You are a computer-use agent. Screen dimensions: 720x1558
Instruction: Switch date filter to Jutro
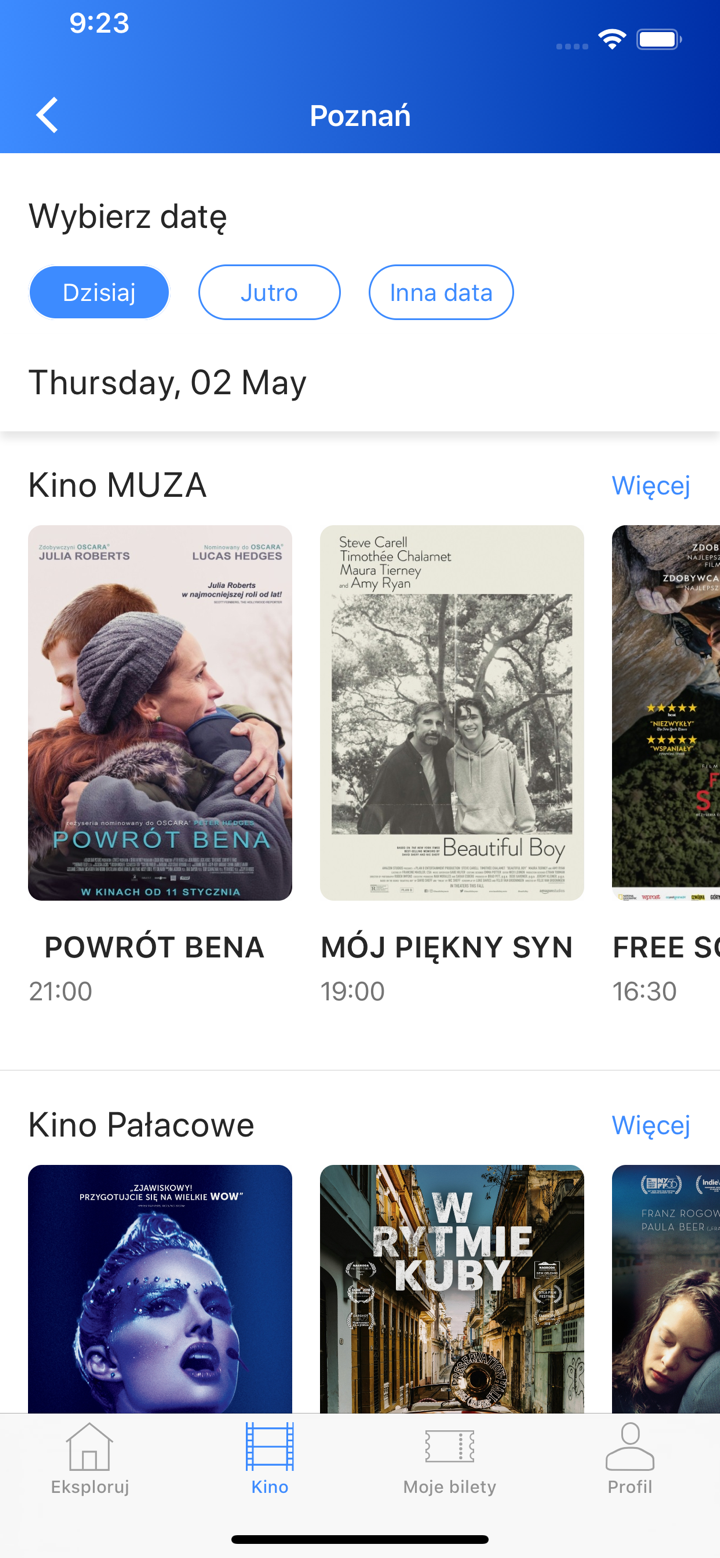pyautogui.click(x=269, y=292)
